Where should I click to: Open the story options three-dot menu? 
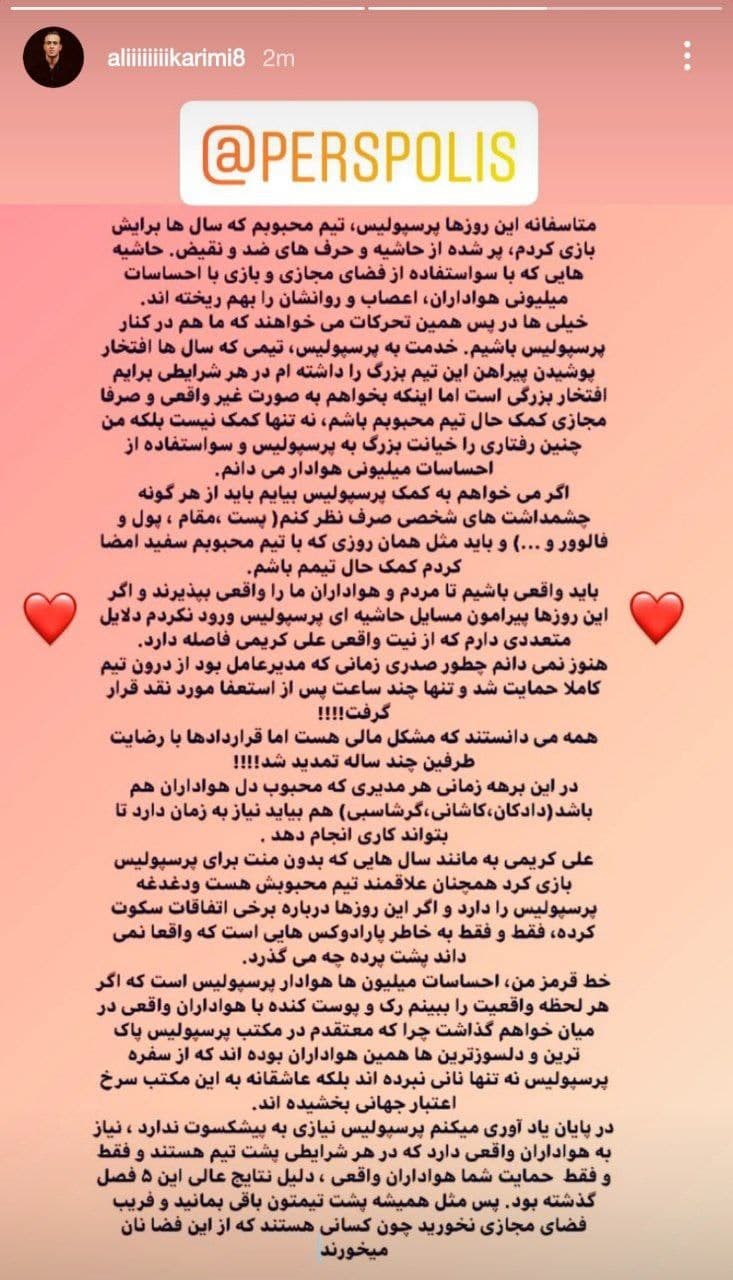tap(687, 56)
